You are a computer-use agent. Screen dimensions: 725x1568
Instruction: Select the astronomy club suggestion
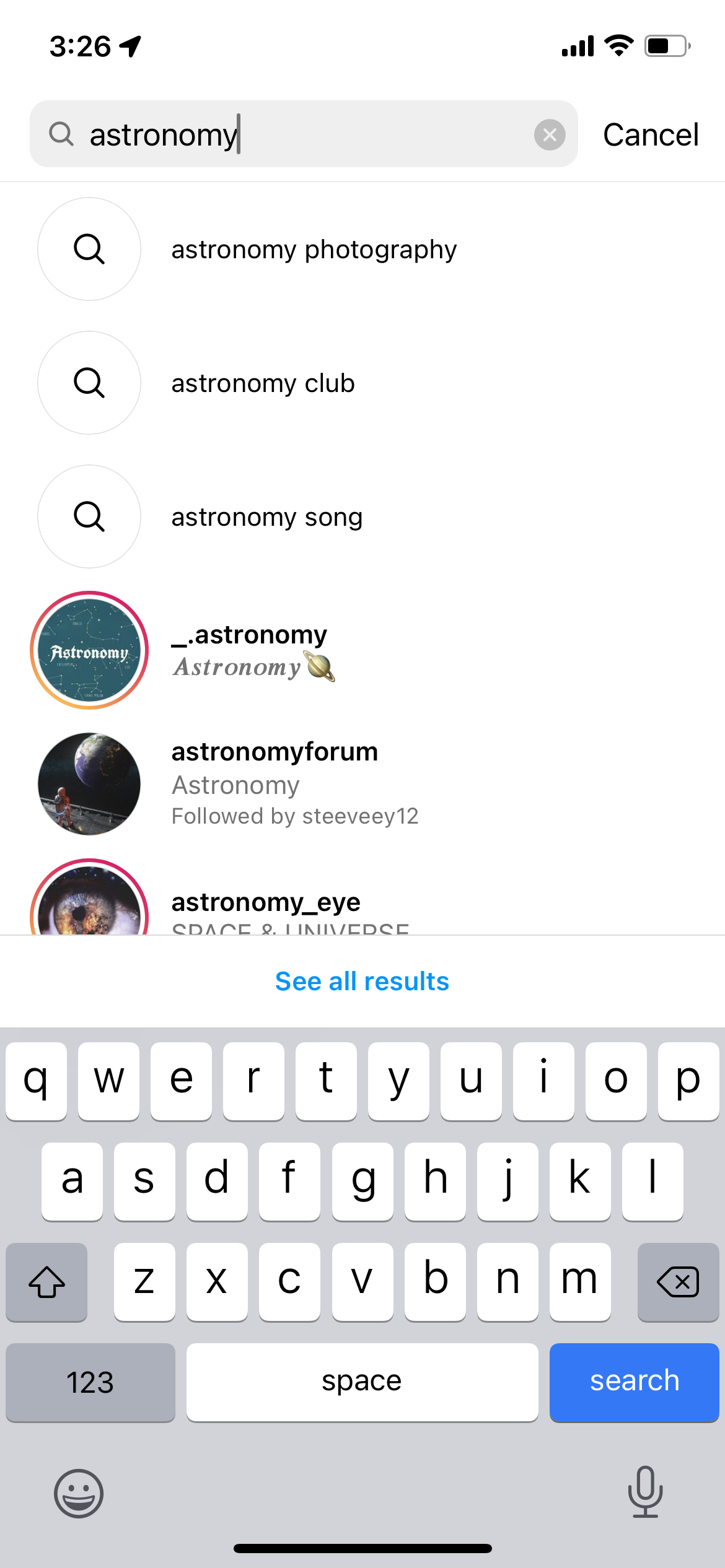point(263,383)
